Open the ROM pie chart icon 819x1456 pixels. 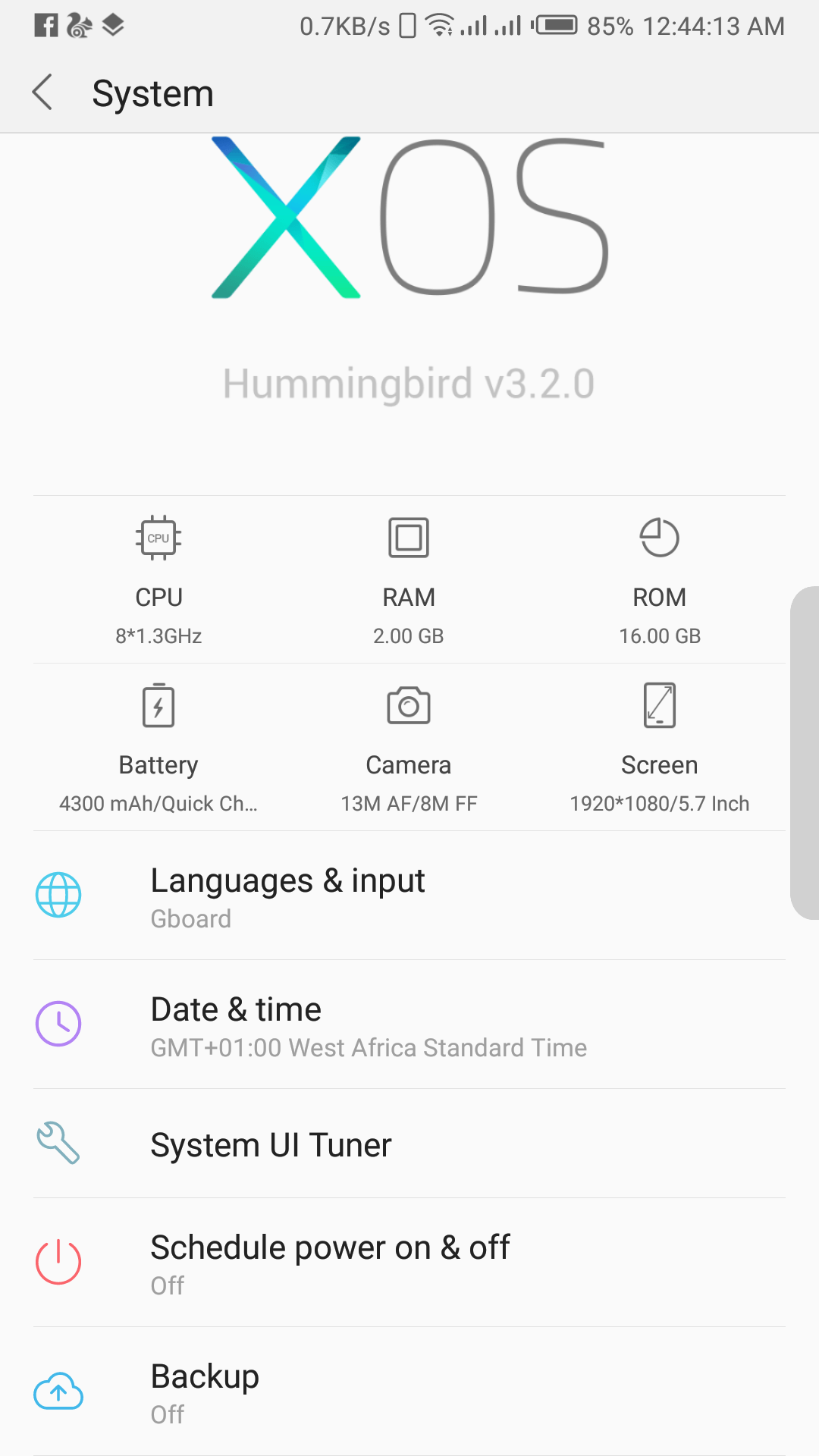(659, 537)
